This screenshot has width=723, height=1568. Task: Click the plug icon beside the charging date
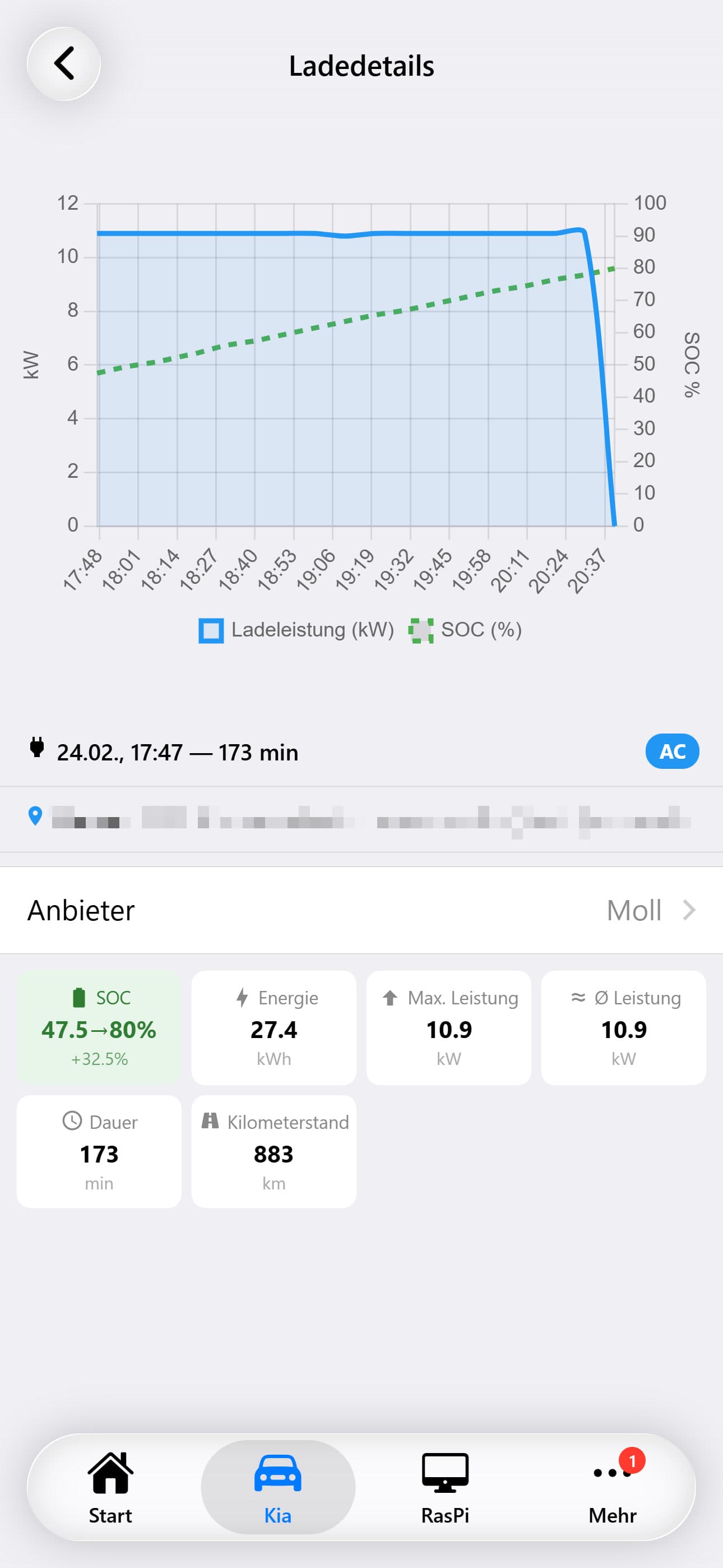click(x=38, y=750)
